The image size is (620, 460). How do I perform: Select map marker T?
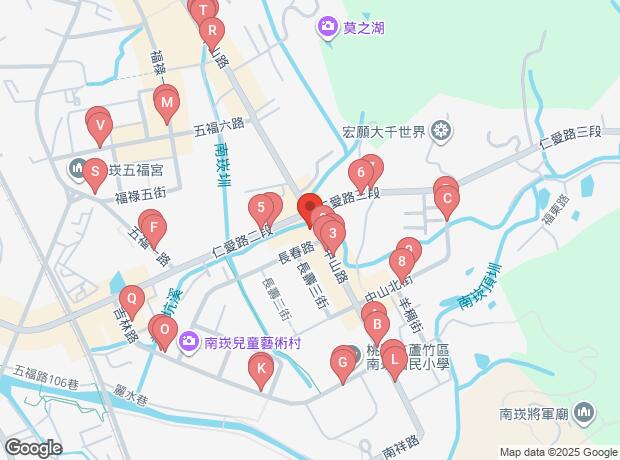204,10
